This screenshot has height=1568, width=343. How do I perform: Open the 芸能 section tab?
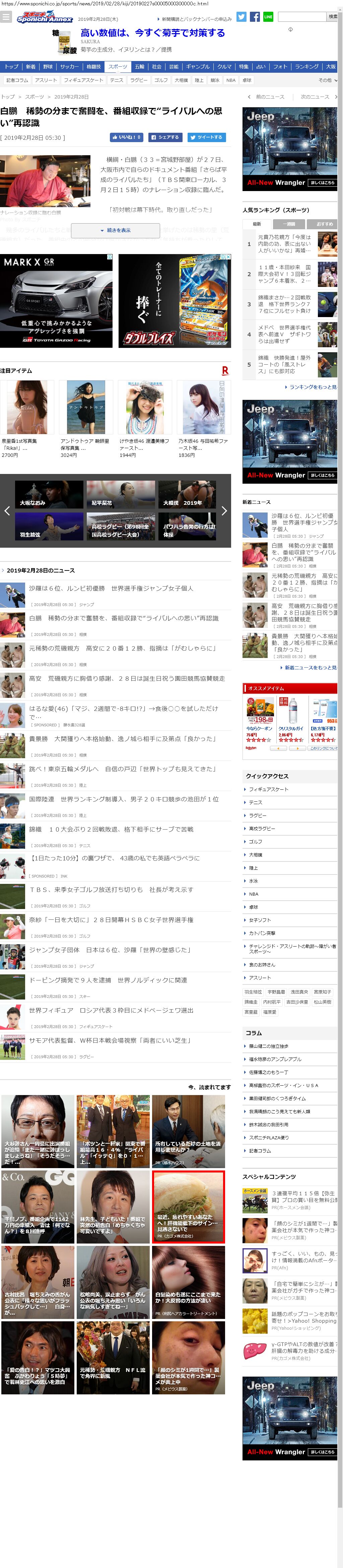click(174, 67)
